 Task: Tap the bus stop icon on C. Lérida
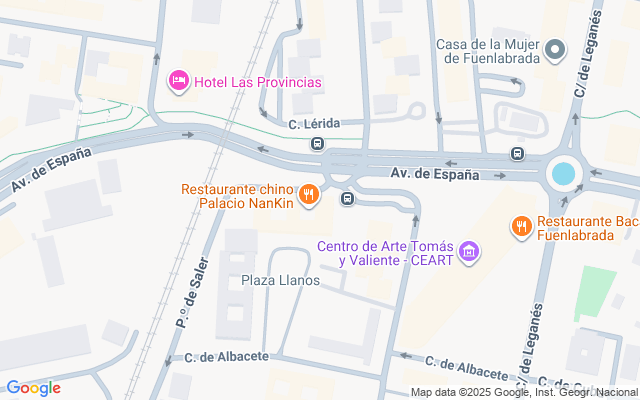tap(317, 144)
